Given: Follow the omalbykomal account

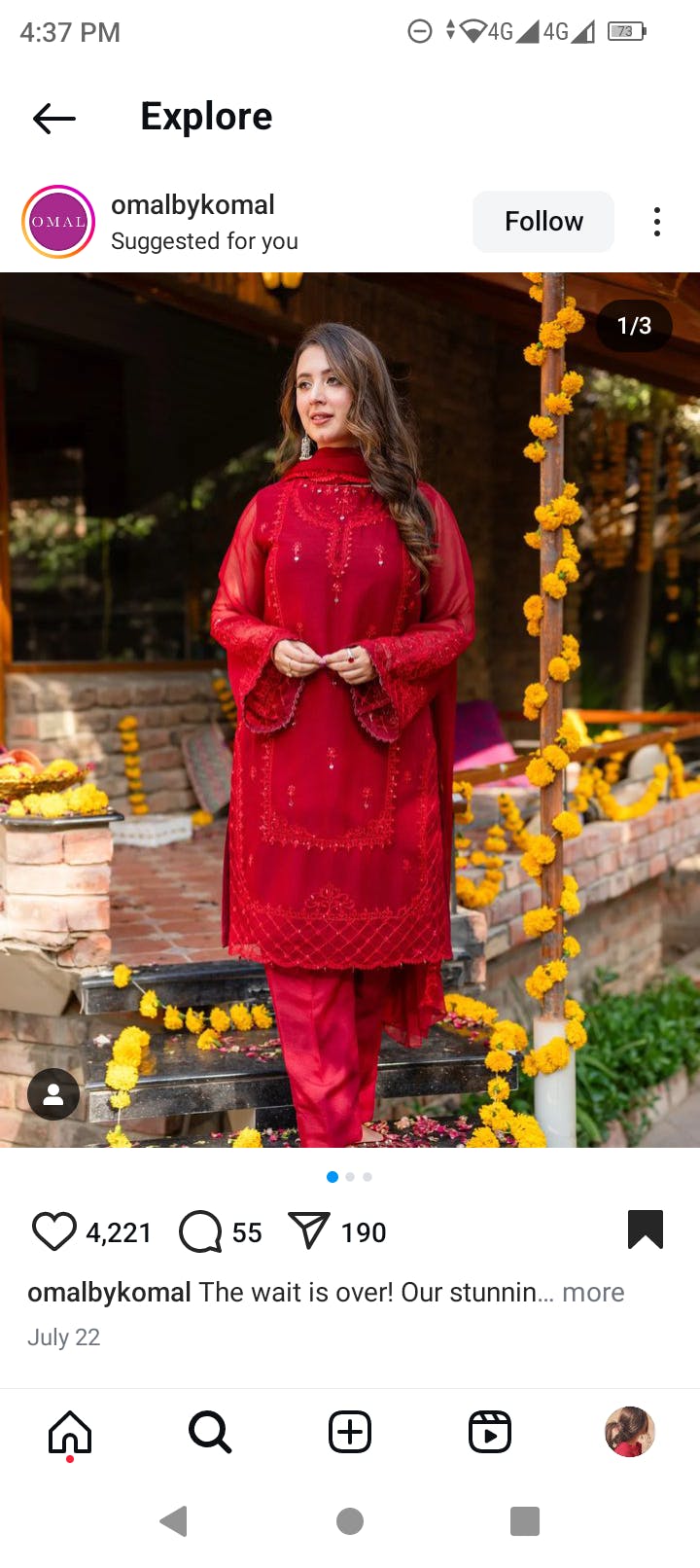Looking at the screenshot, I should 543,222.
